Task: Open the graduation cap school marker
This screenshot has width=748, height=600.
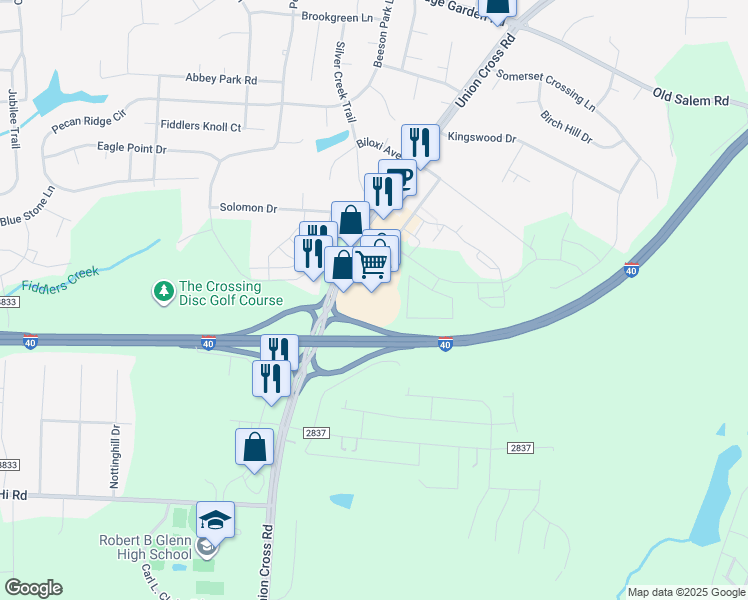Action: [216, 521]
